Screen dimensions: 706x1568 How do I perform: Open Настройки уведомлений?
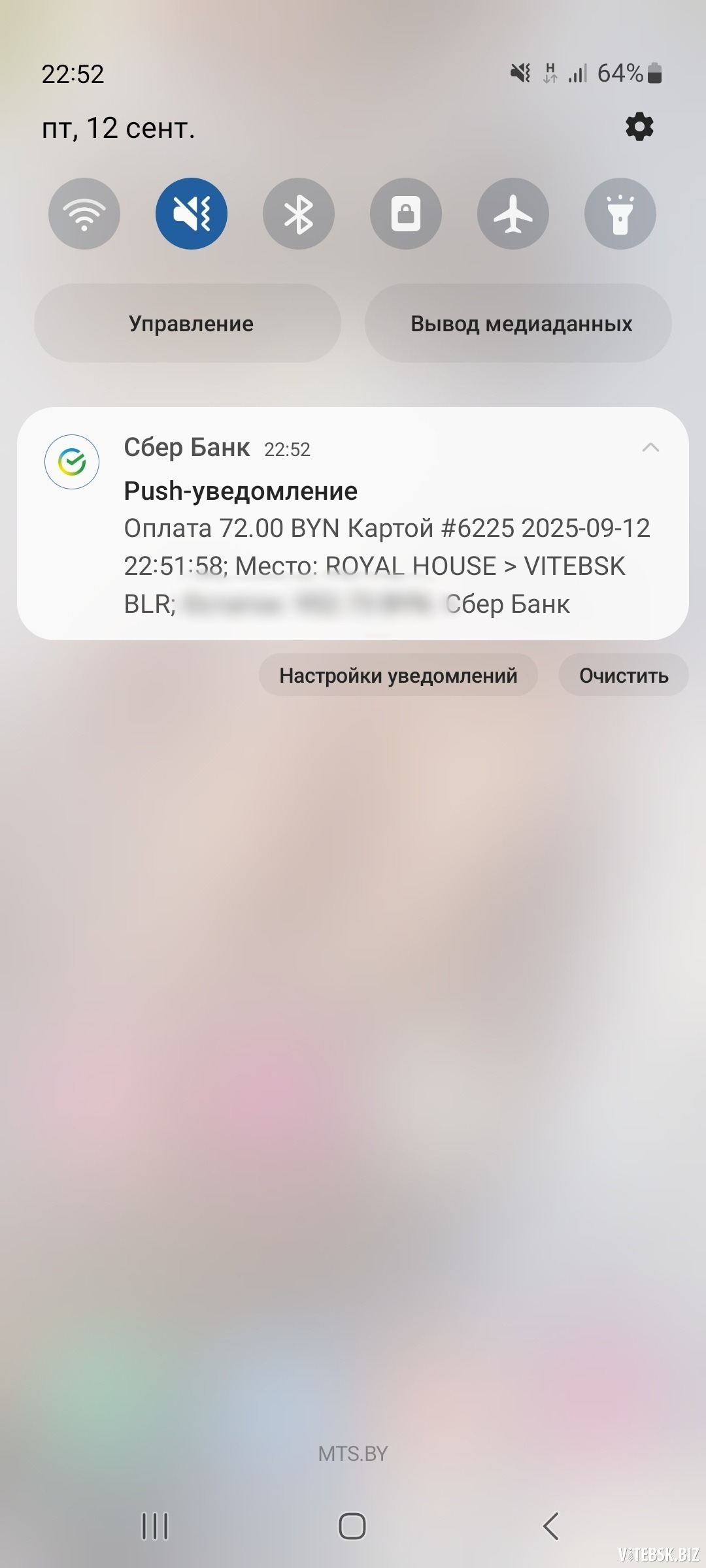(398, 675)
